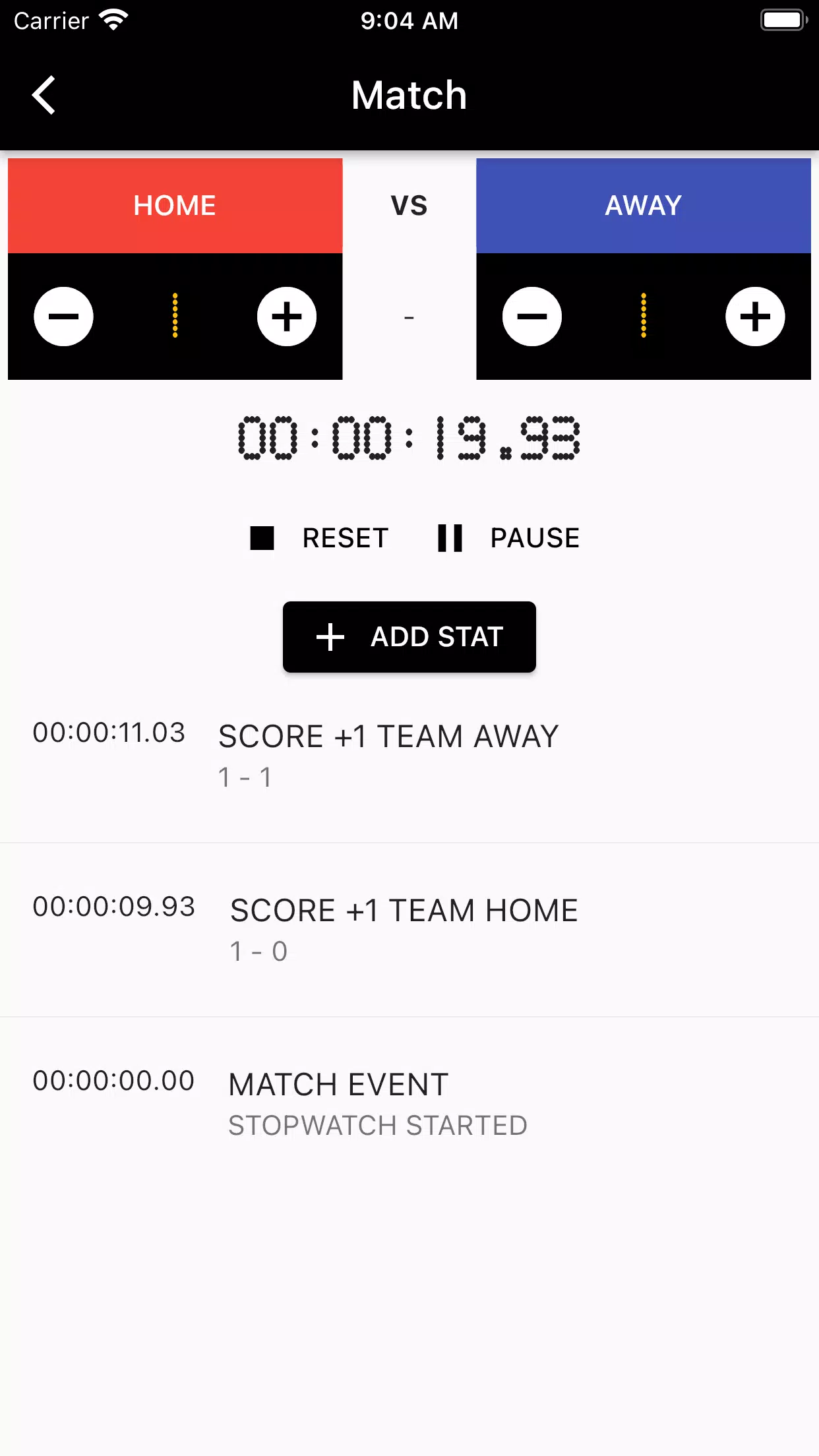Decrease the HOME team score
Screen dimensions: 819x1456
pos(64,316)
